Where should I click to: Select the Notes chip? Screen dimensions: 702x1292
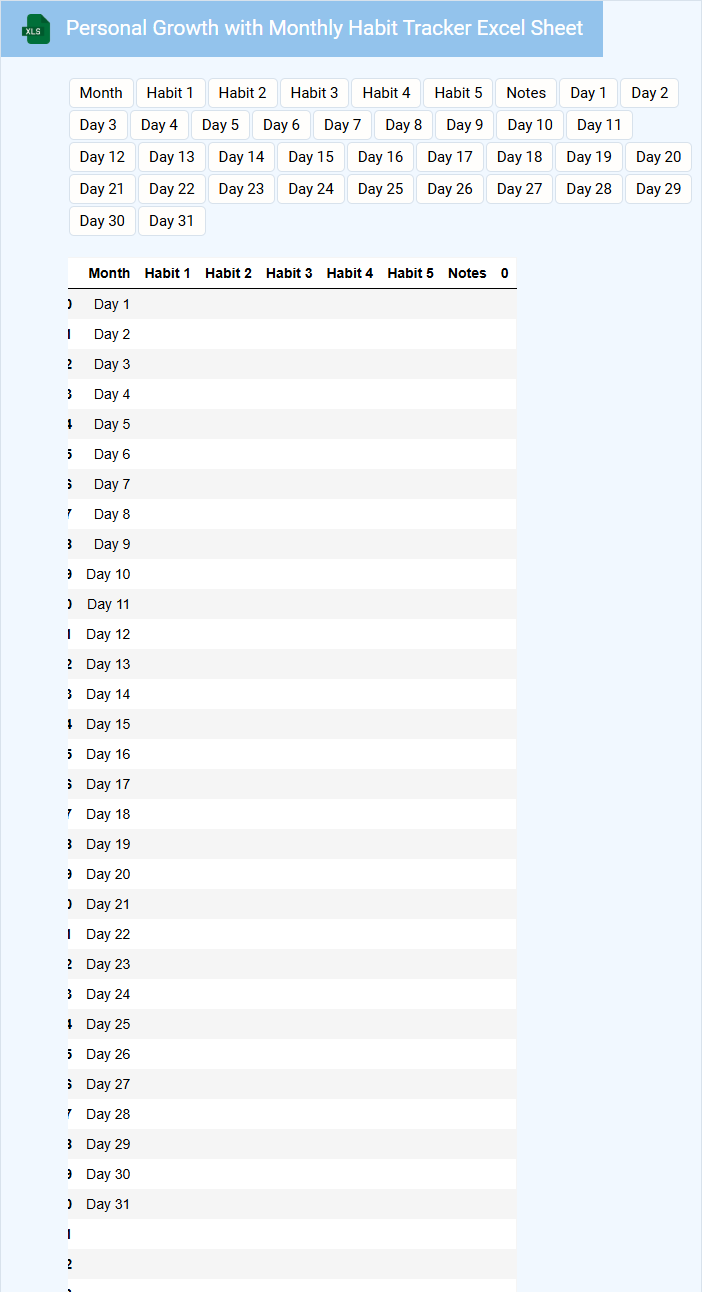pyautogui.click(x=526, y=93)
